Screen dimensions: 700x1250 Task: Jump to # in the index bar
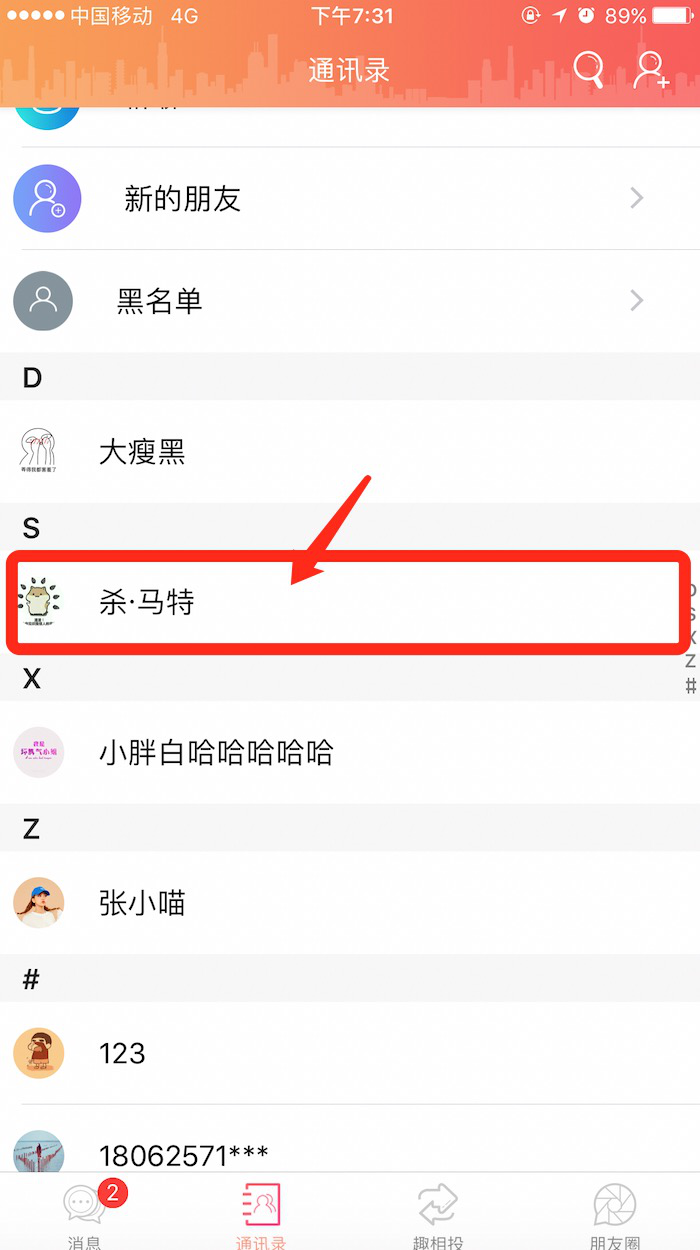(x=690, y=686)
